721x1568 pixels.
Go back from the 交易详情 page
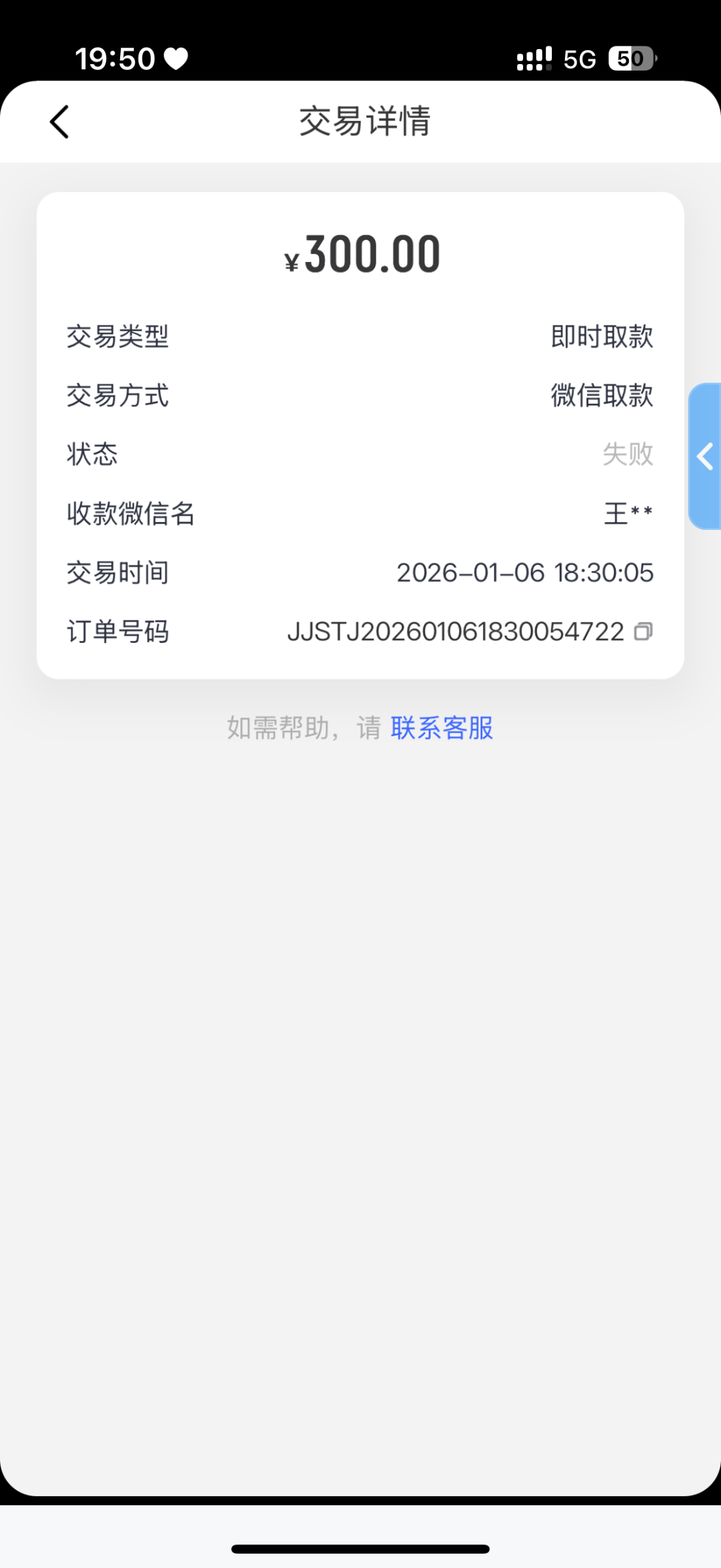(x=59, y=122)
